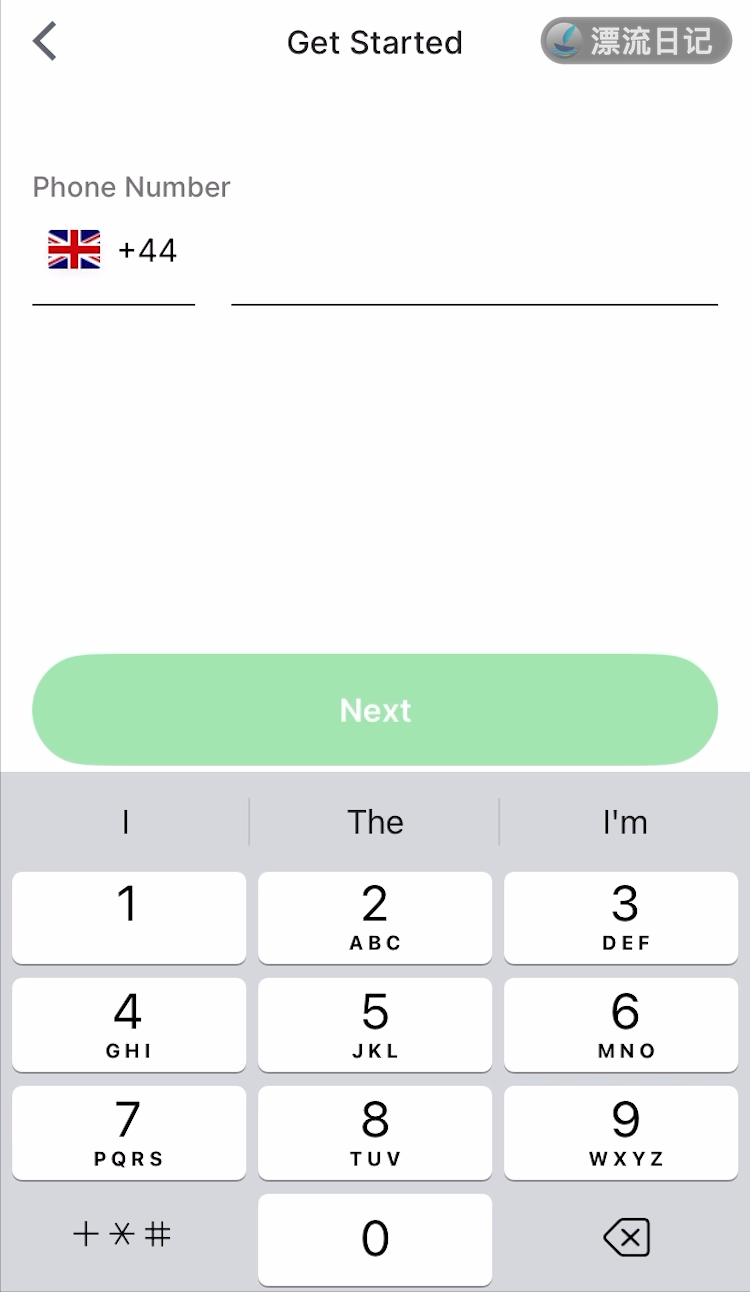
Task: Choose the suggestion "The" above the keypad
Action: click(375, 822)
